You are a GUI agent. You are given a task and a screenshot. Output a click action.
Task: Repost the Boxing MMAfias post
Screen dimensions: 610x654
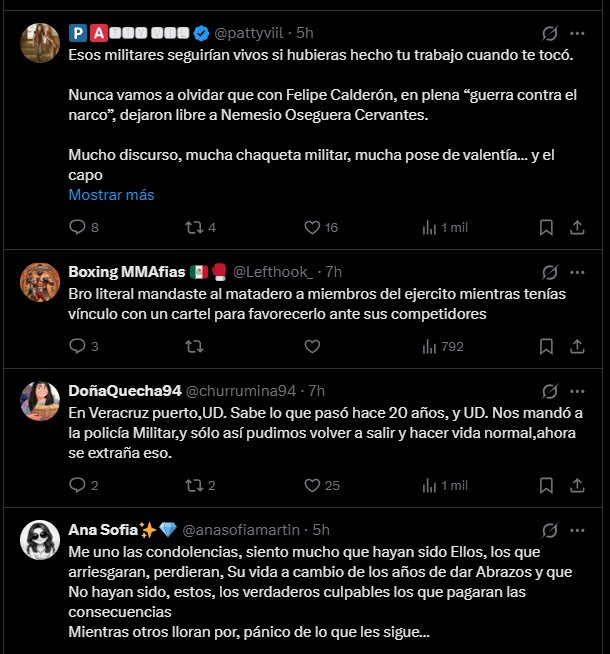[194, 346]
